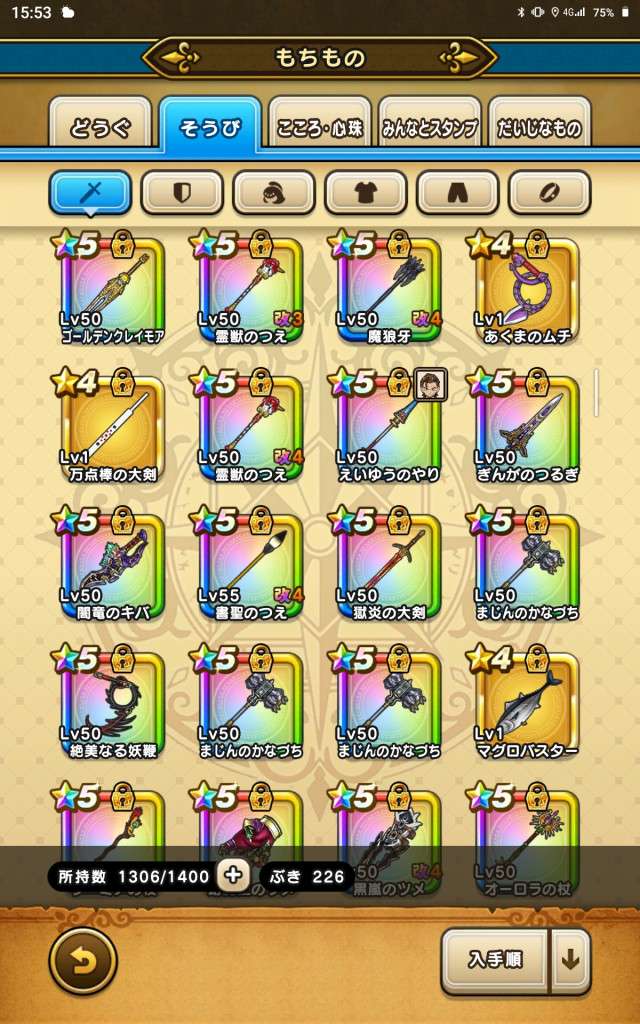The height and width of the screenshot is (1024, 640).
Task: Open the こころ・心珠 tab
Action: [x=319, y=127]
